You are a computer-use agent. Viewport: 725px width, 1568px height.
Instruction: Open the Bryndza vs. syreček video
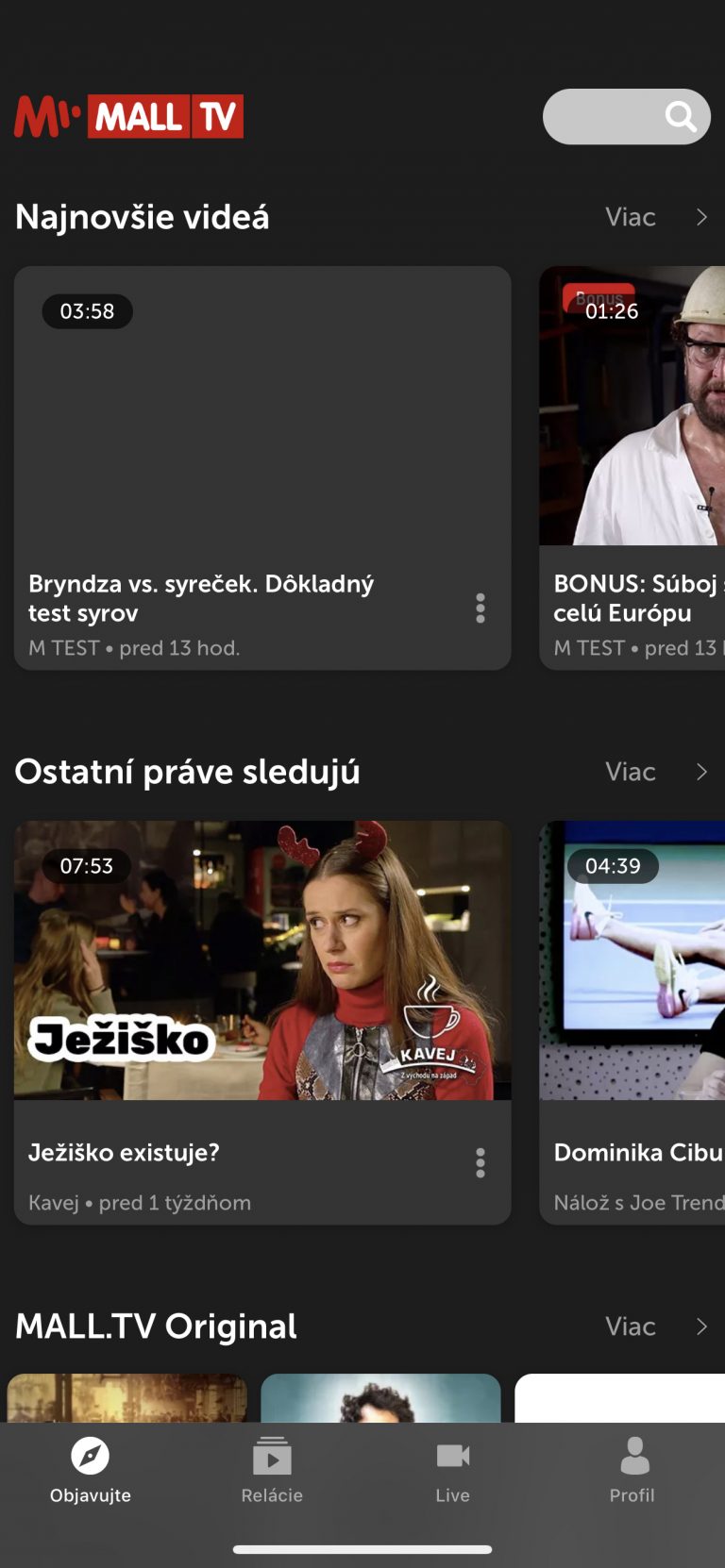(x=262, y=468)
